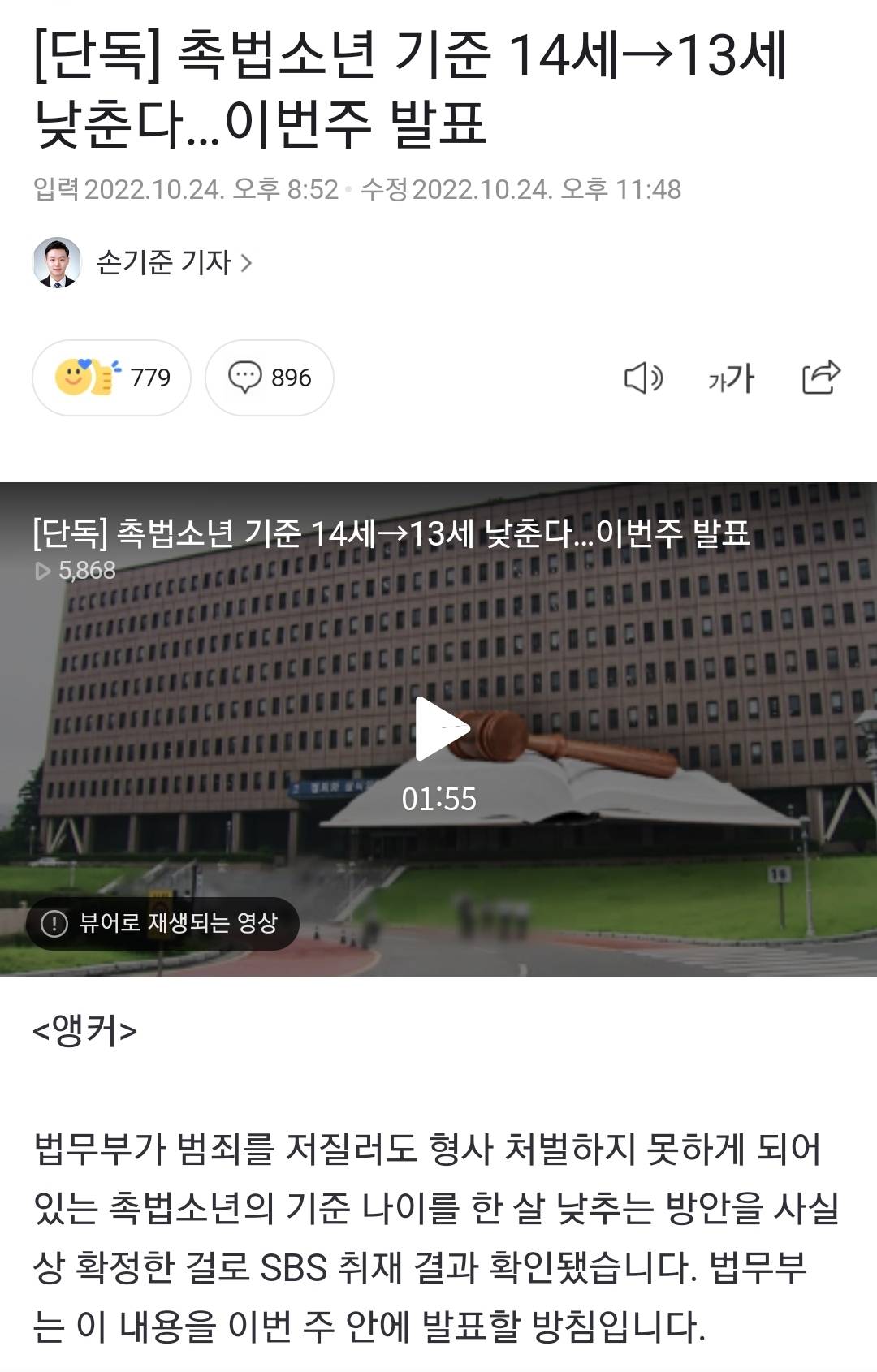Change text size with the 가가 icon

731,378
